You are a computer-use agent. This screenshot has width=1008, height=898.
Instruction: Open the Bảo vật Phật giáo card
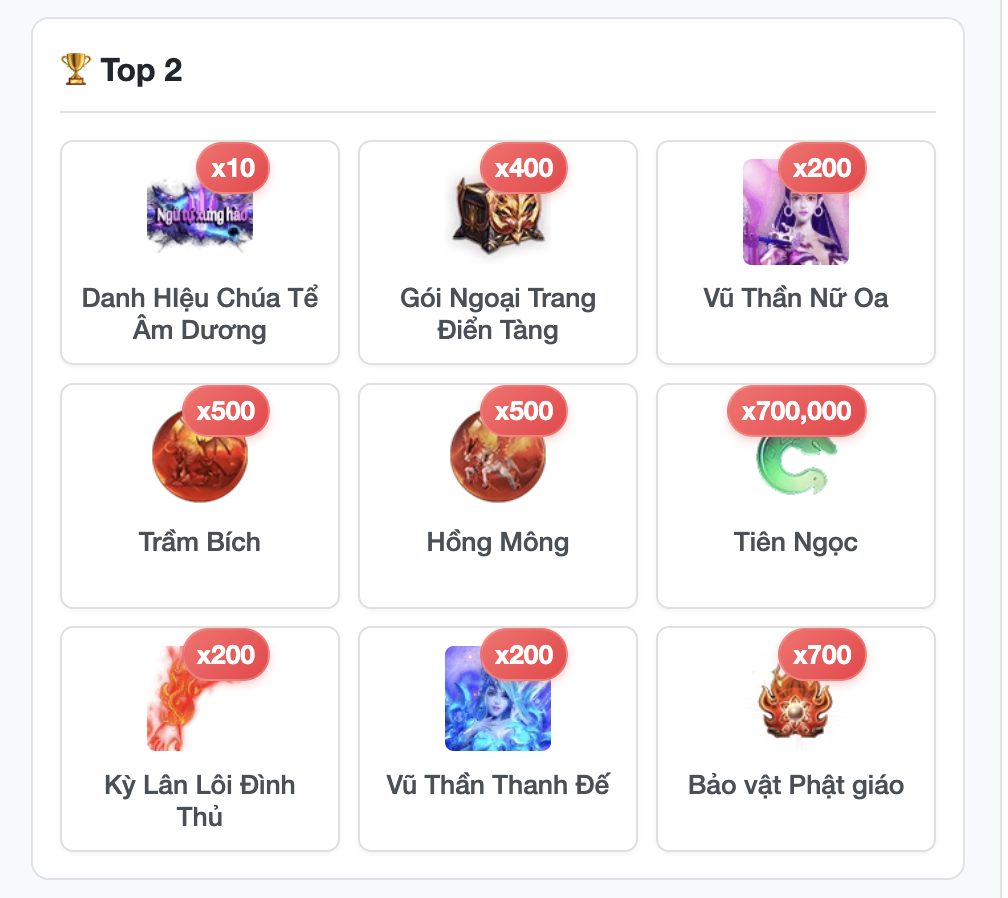click(x=796, y=739)
